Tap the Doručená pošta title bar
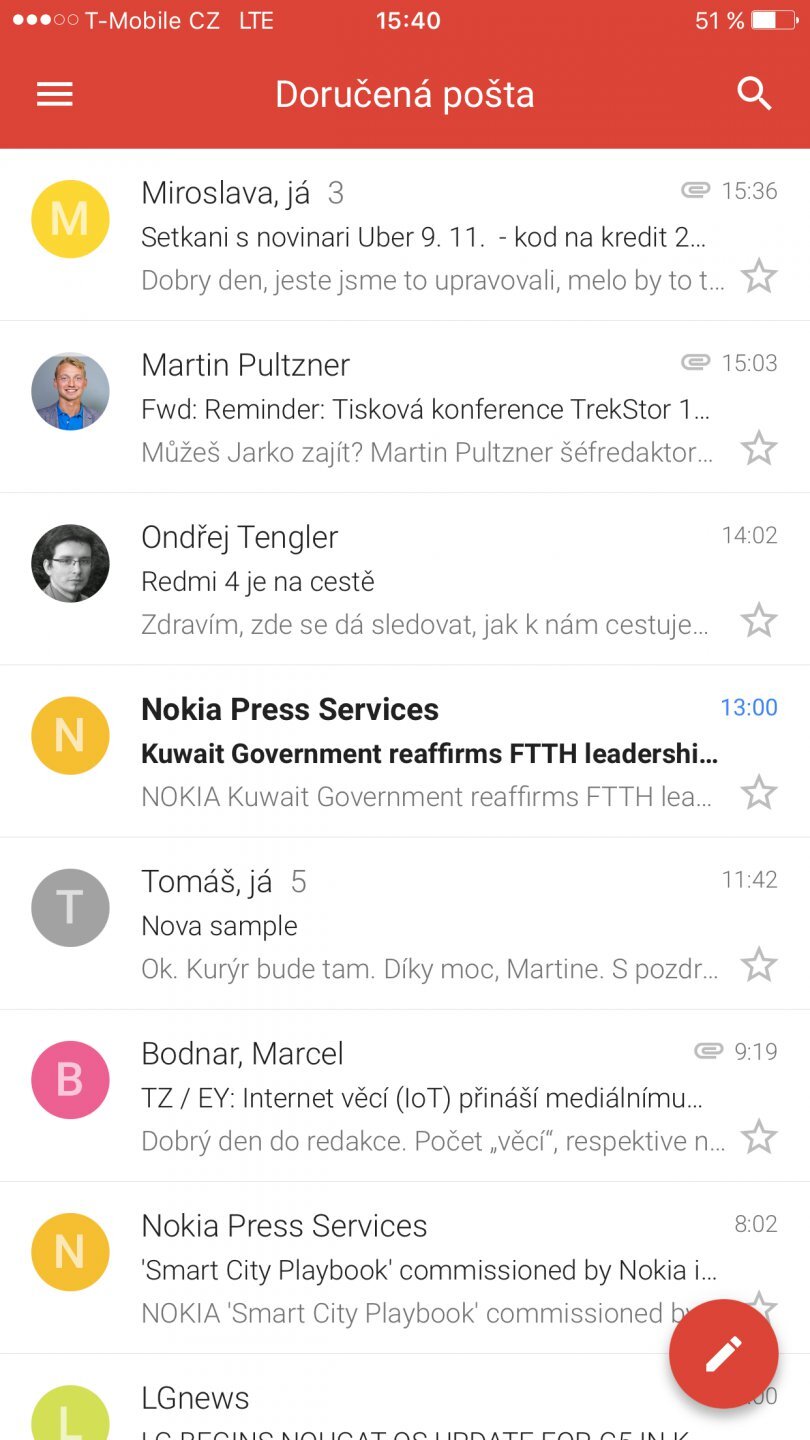 click(405, 93)
